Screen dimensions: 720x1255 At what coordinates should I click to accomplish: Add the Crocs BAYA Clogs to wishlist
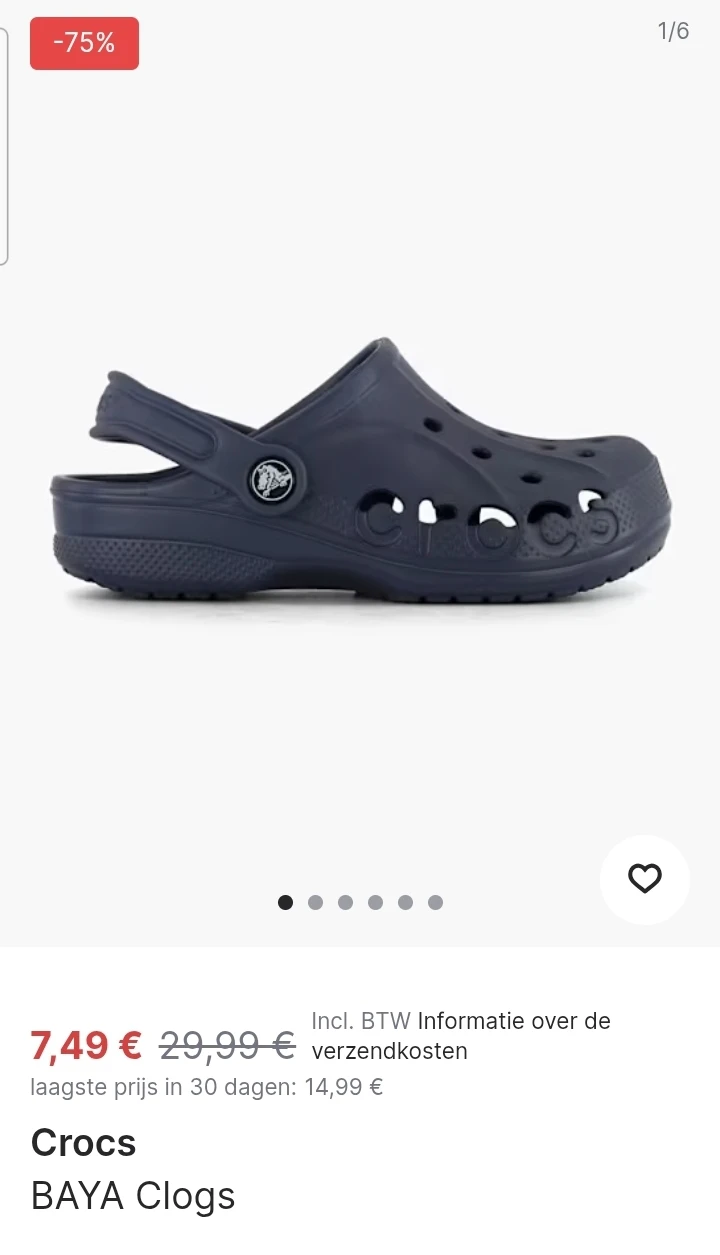click(x=644, y=879)
